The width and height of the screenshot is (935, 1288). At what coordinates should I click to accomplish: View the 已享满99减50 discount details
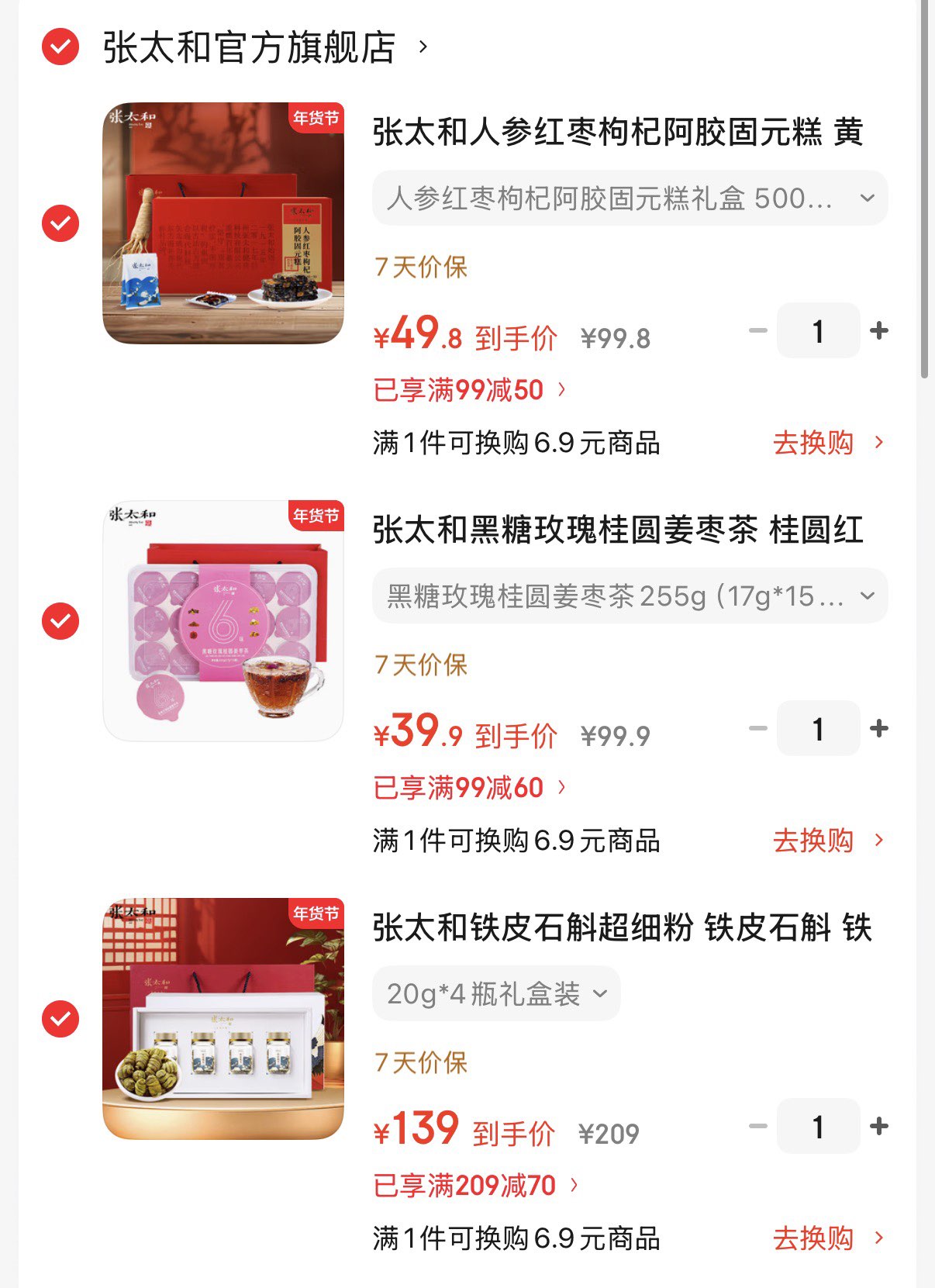(x=470, y=390)
